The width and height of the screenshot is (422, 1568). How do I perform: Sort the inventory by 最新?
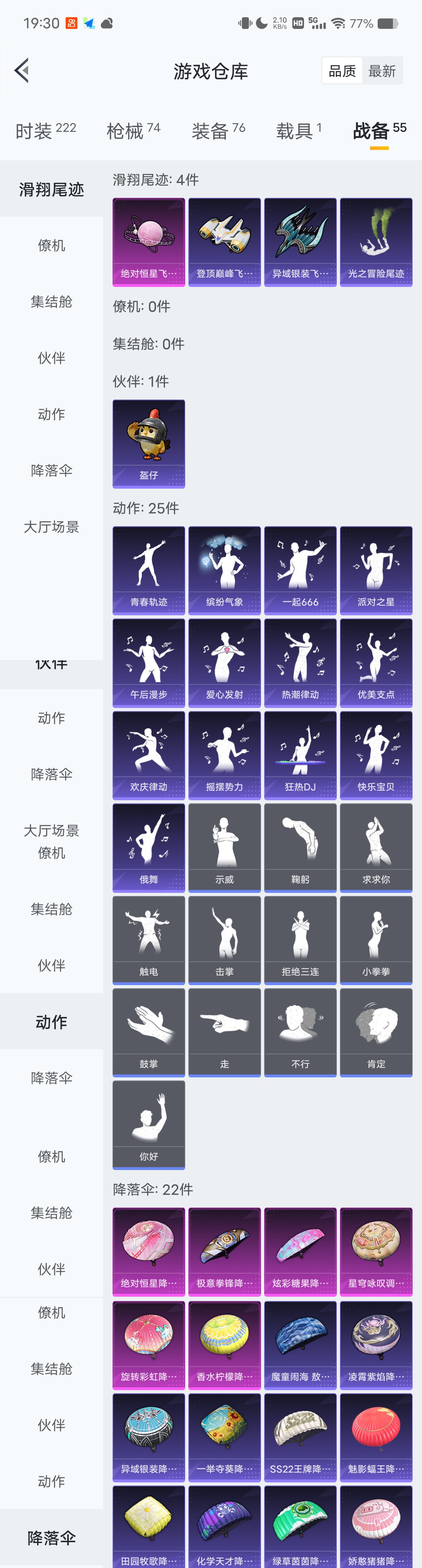click(383, 71)
